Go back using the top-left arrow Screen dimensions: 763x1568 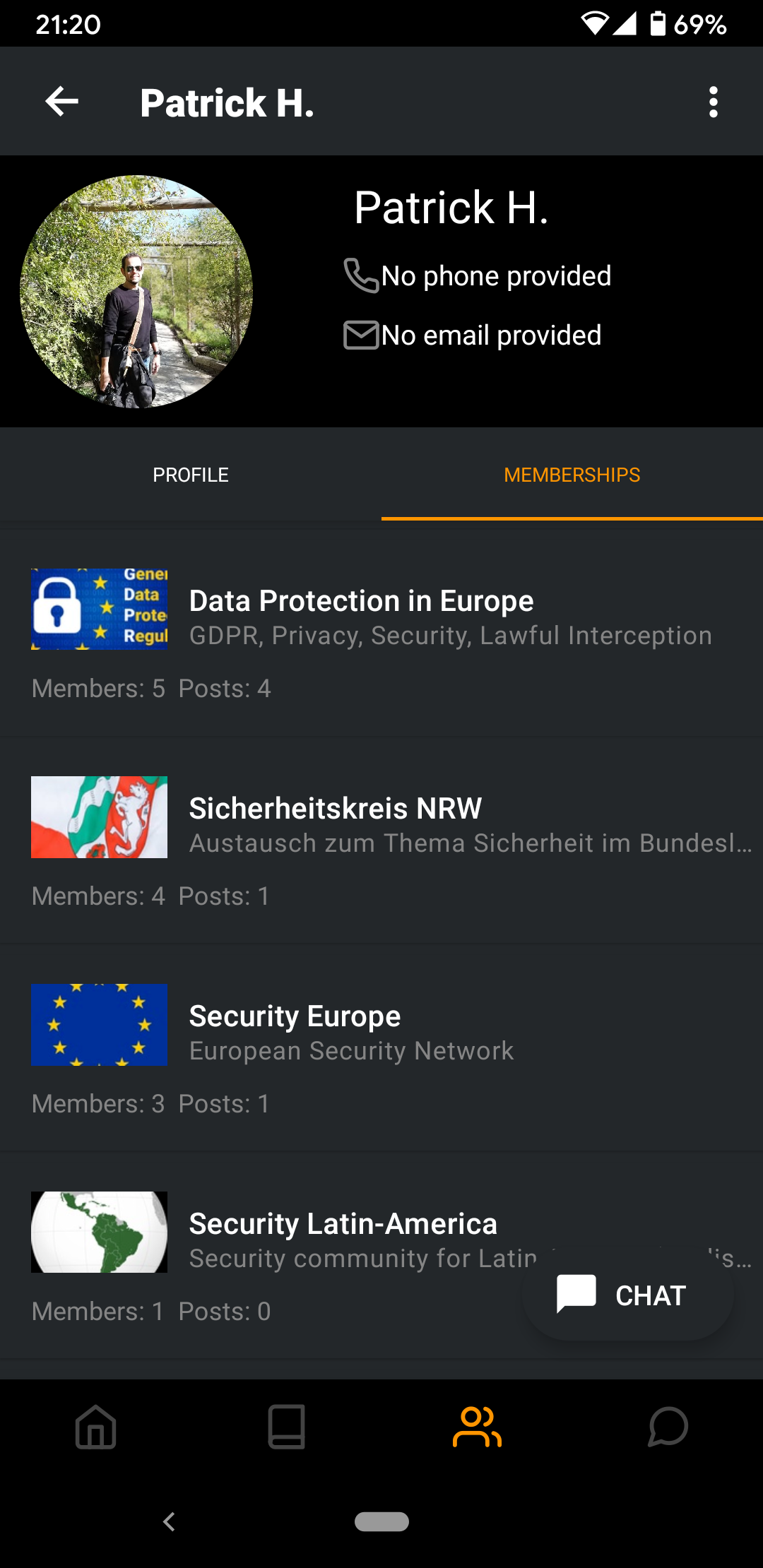(62, 102)
